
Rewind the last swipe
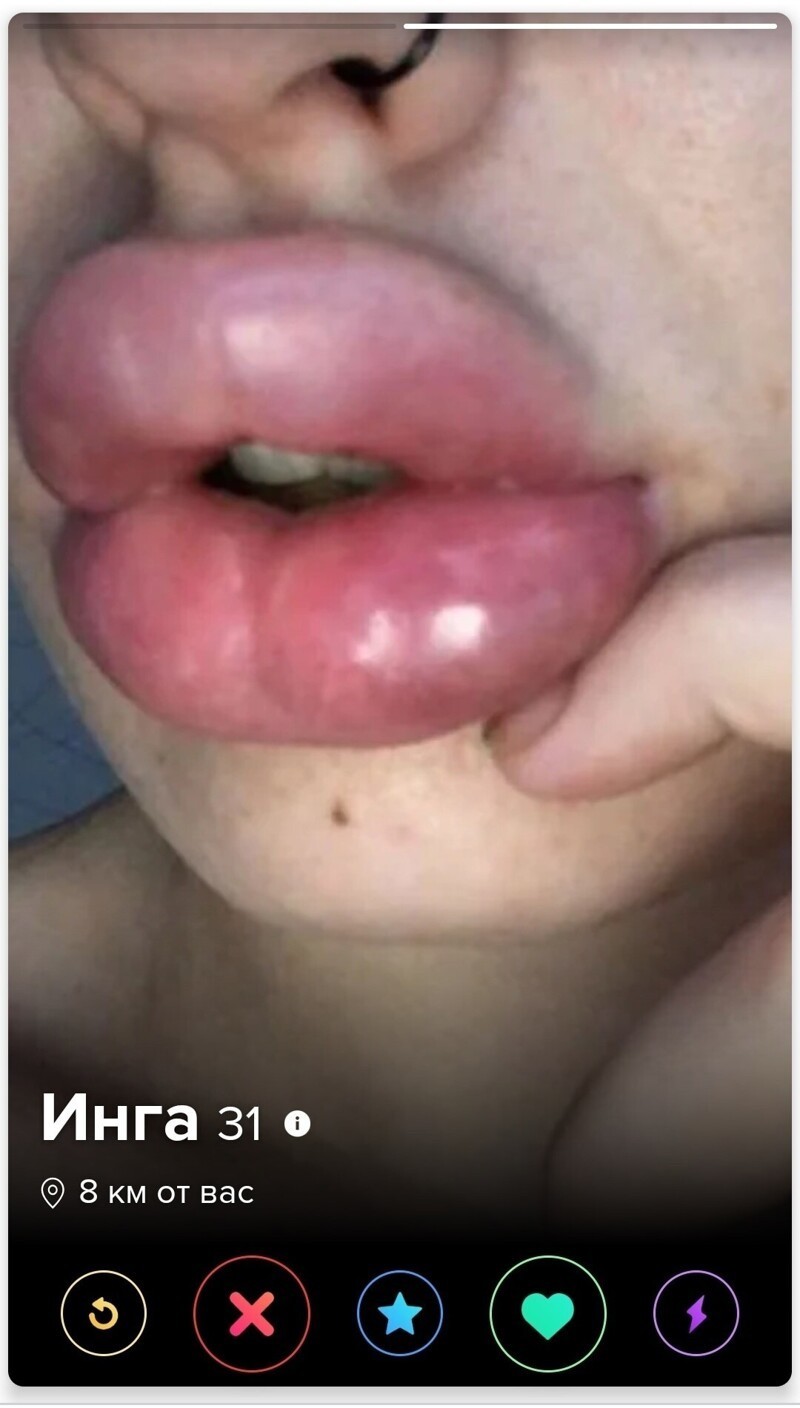[x=104, y=1313]
